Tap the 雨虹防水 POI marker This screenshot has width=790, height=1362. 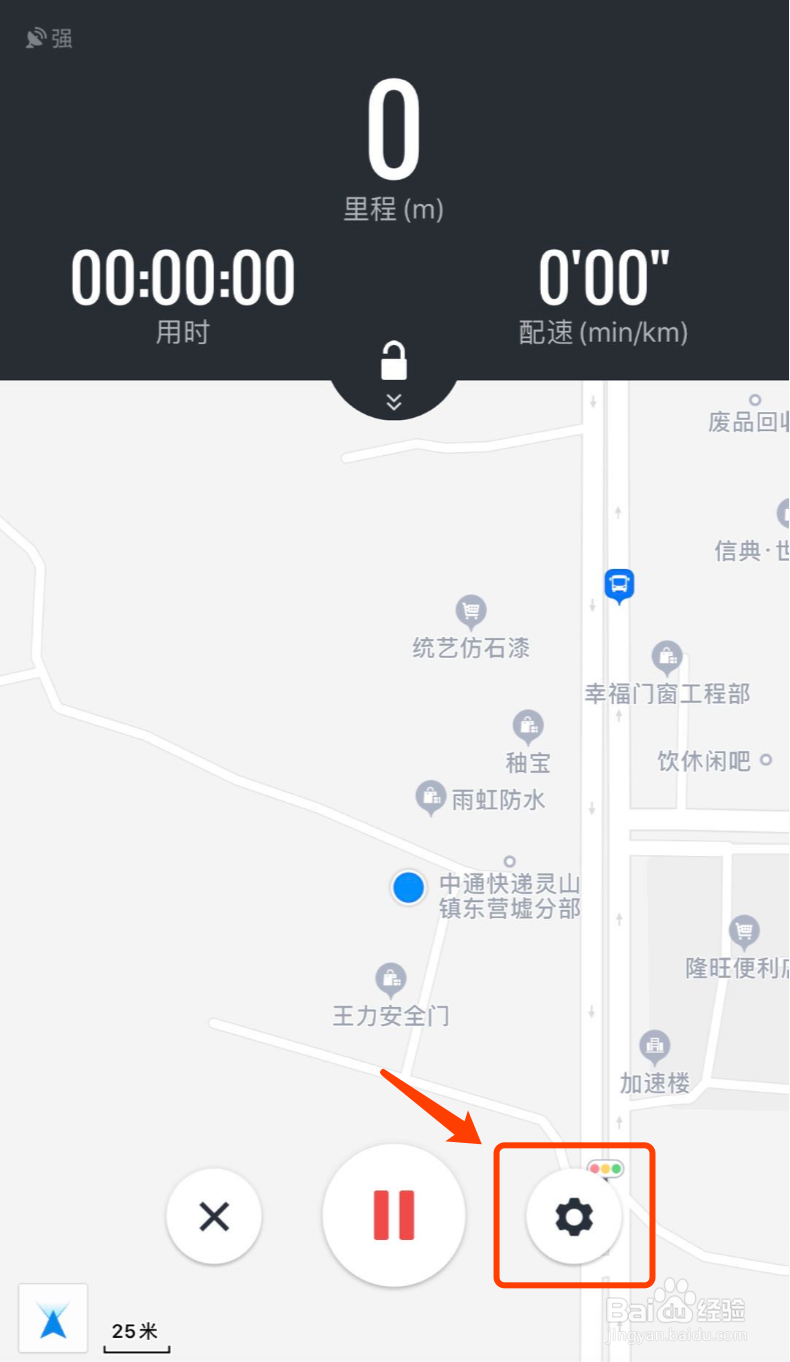pos(430,798)
